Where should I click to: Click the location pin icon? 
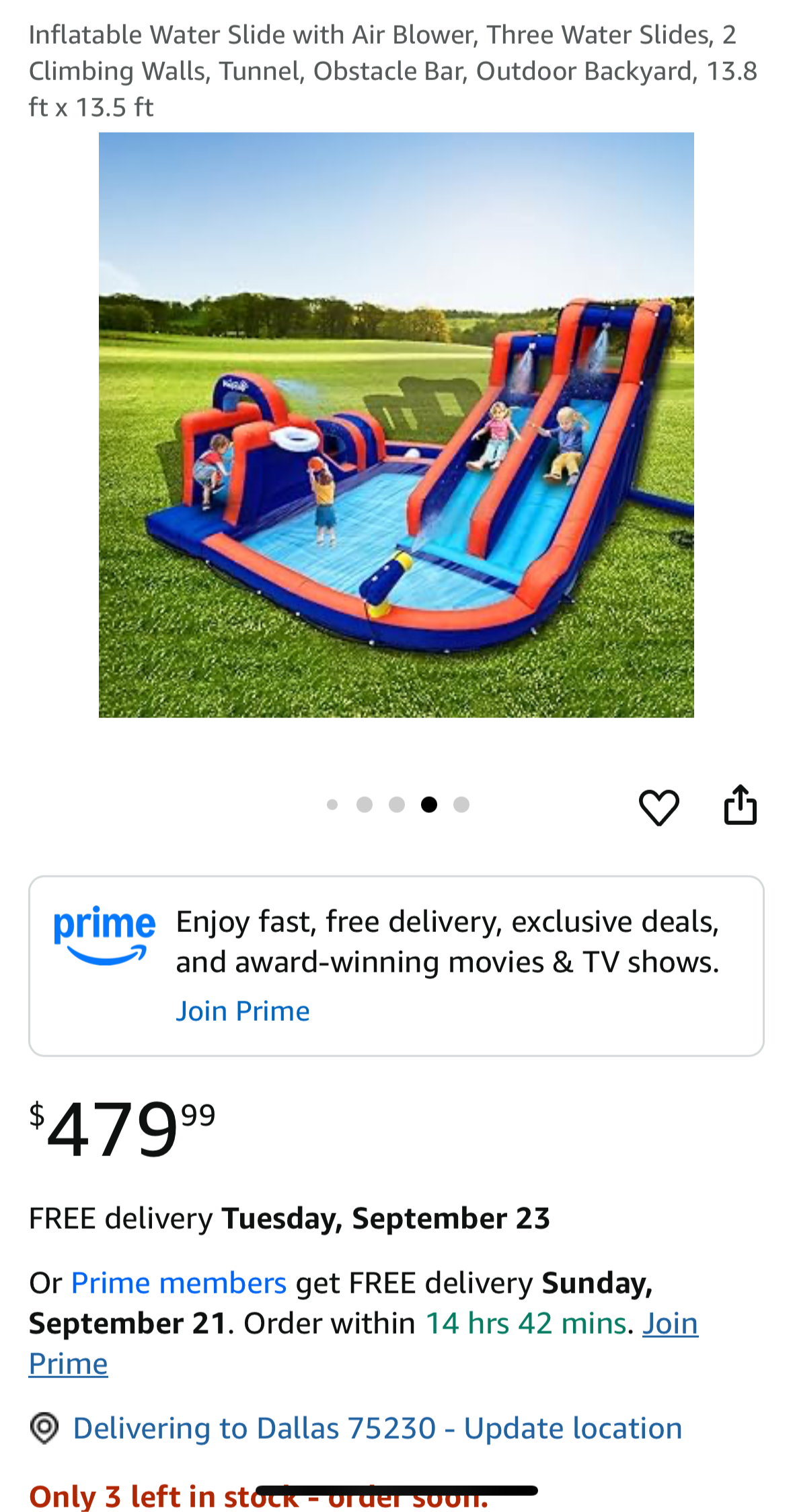(x=45, y=1428)
